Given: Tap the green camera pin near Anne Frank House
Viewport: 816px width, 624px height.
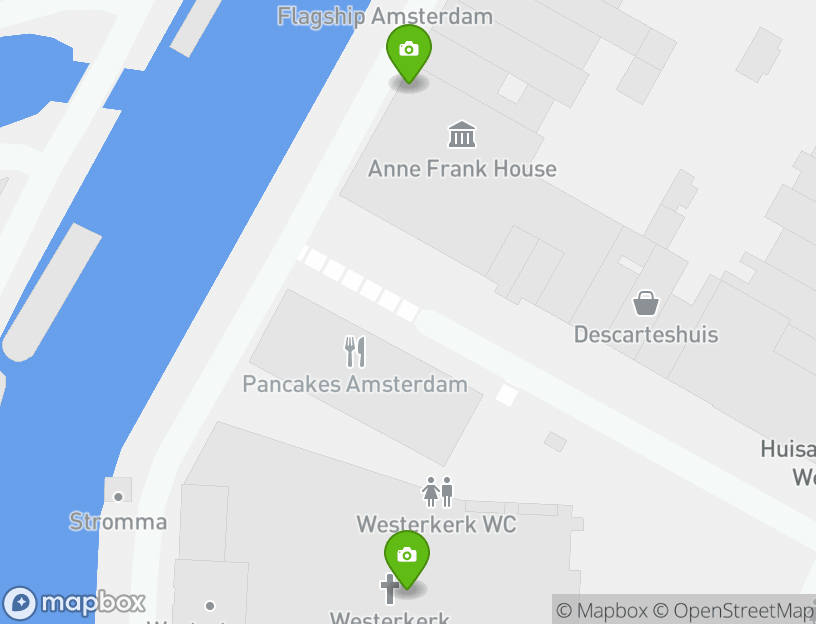Looking at the screenshot, I should 408,51.
